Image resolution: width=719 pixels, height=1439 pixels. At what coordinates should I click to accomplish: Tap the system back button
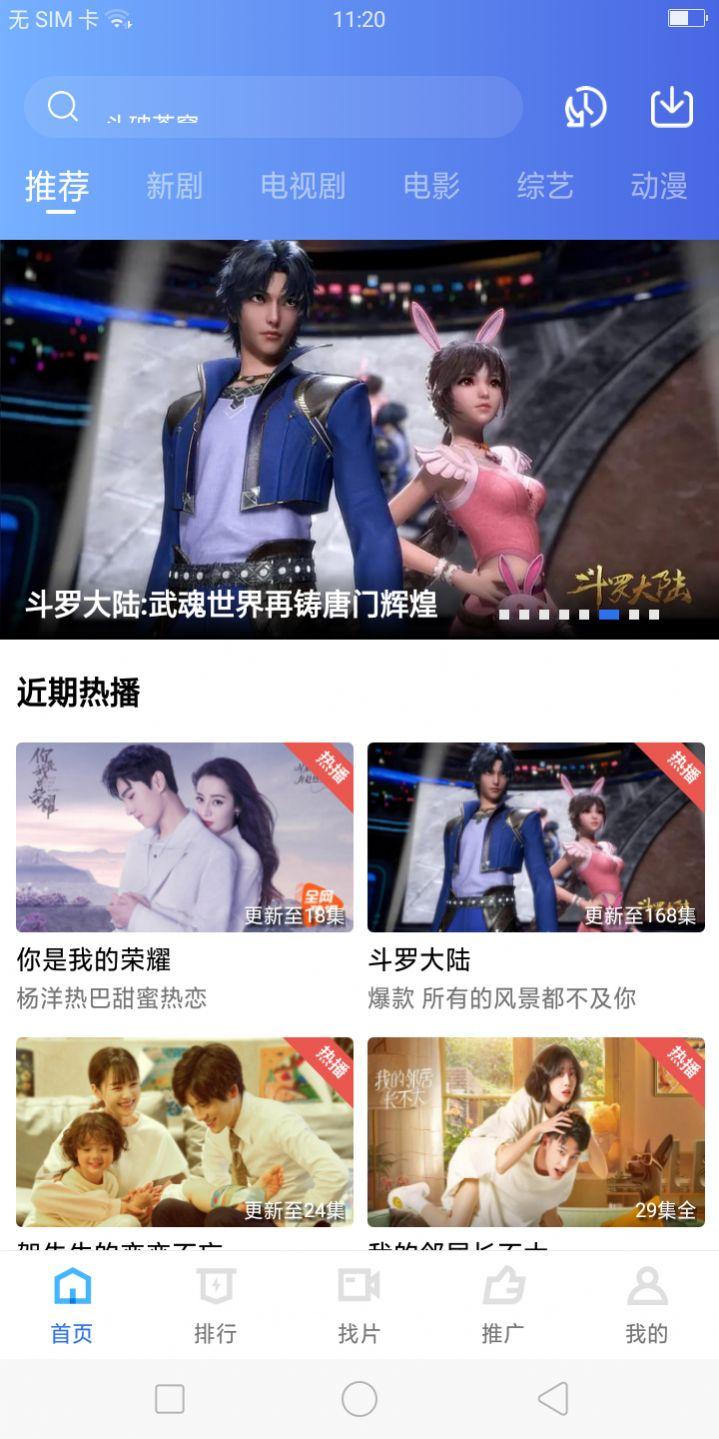pos(553,1399)
